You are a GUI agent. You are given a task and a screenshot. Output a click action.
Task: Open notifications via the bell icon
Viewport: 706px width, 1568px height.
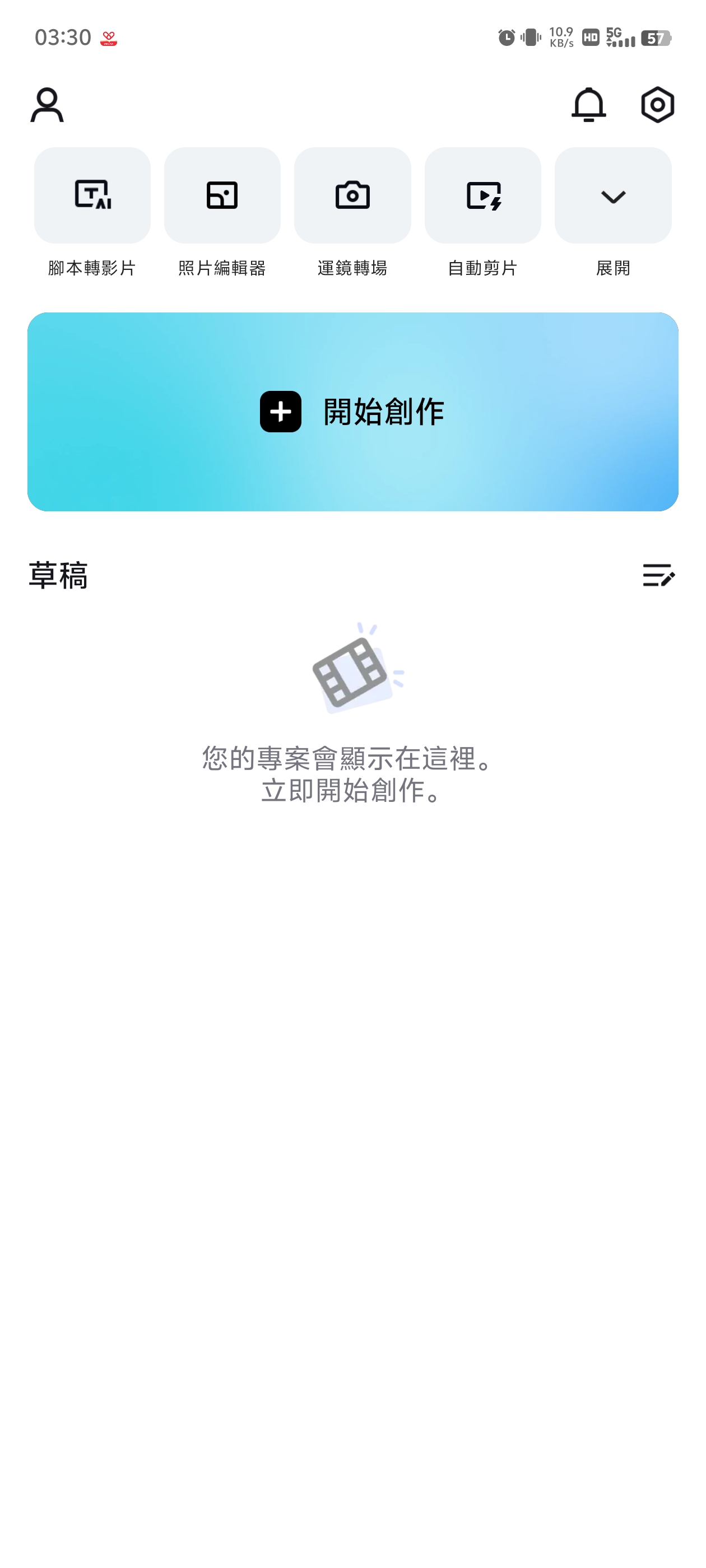point(588,105)
